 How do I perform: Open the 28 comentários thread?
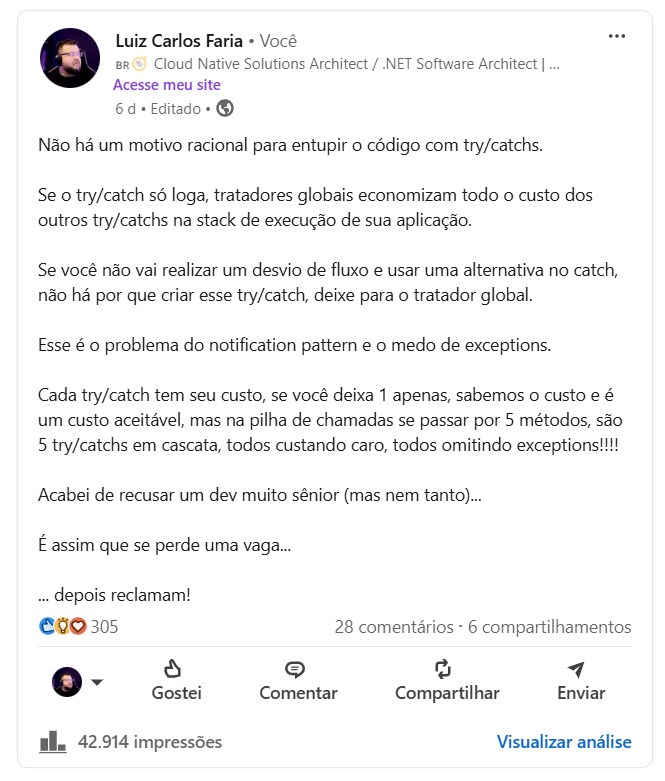[393, 627]
